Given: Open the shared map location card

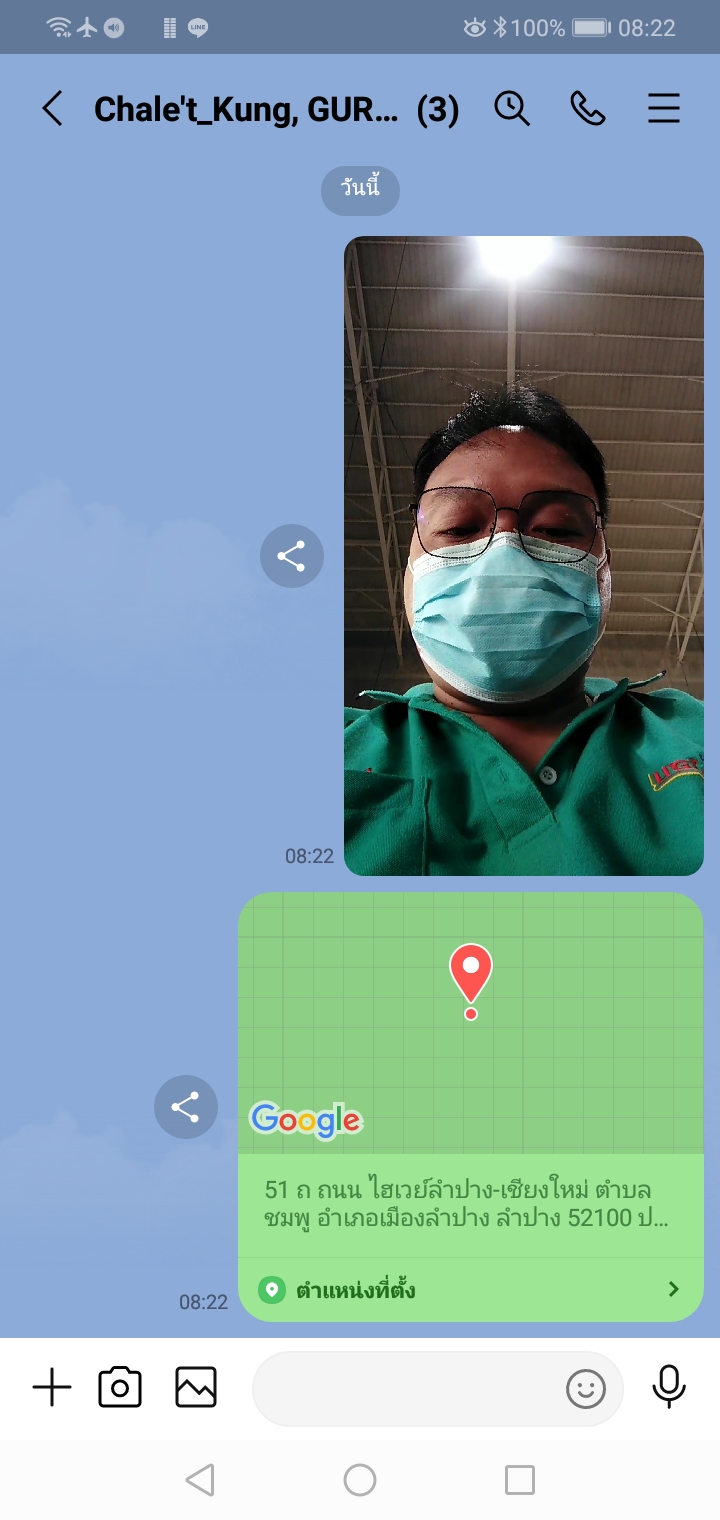Looking at the screenshot, I should (x=470, y=1105).
